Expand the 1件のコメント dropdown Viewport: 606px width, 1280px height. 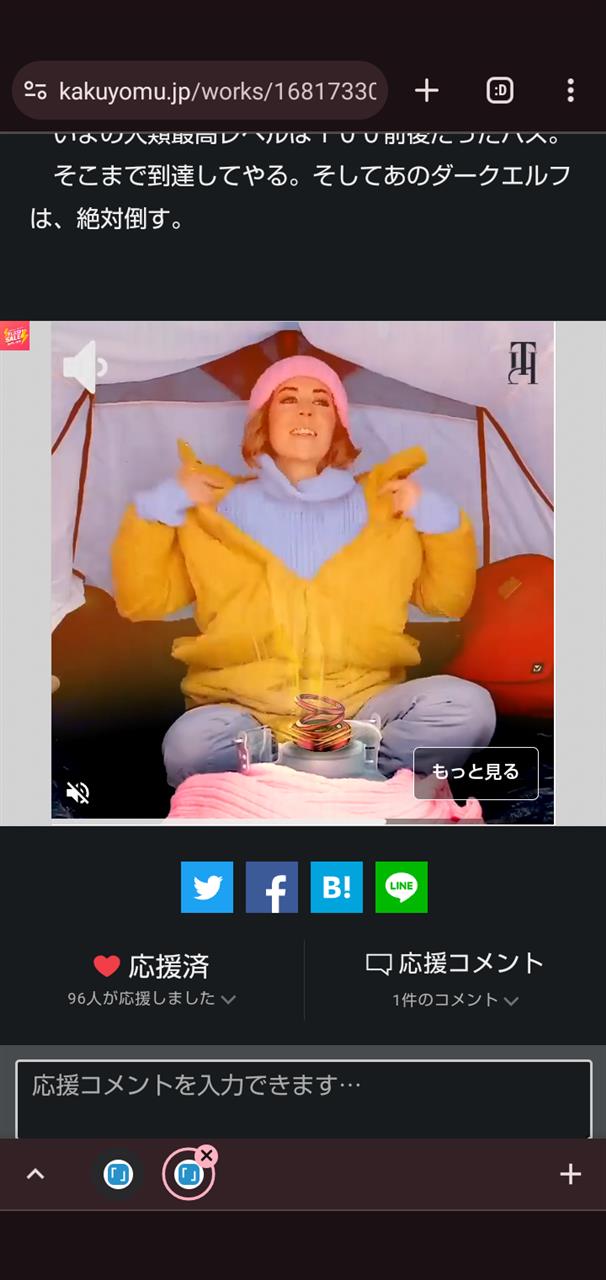pyautogui.click(x=455, y=999)
